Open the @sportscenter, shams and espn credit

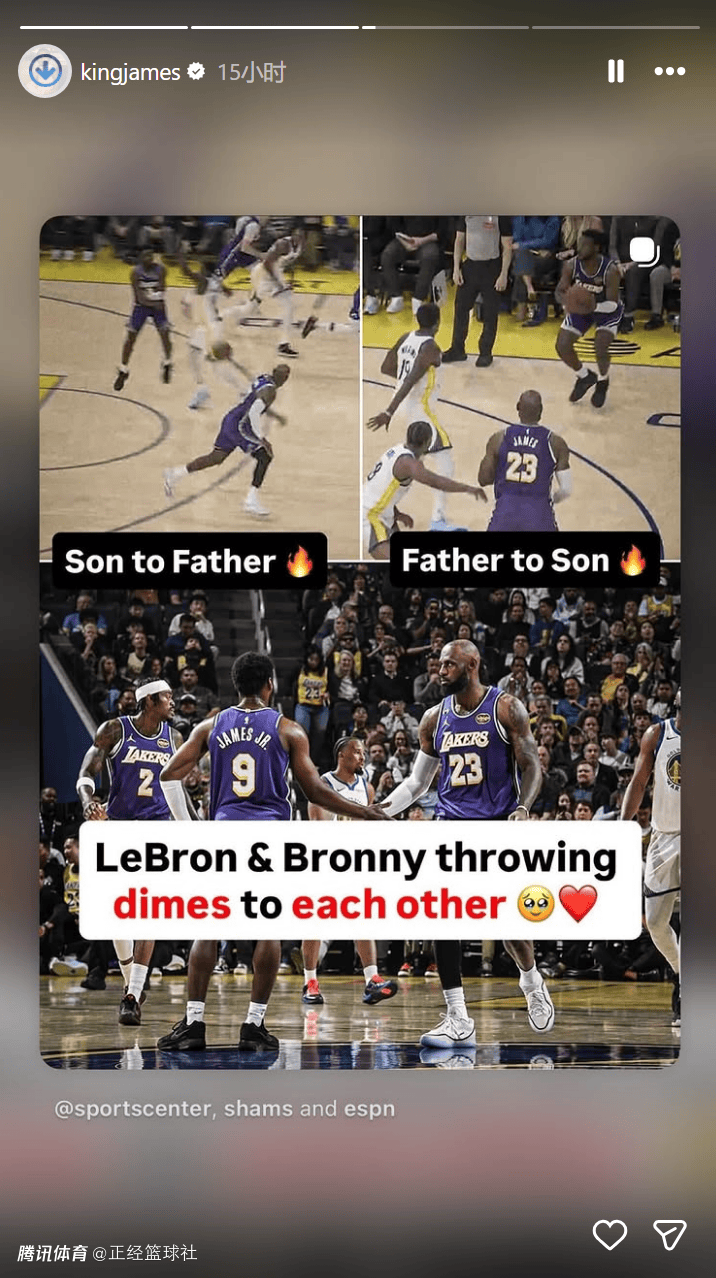224,1109
